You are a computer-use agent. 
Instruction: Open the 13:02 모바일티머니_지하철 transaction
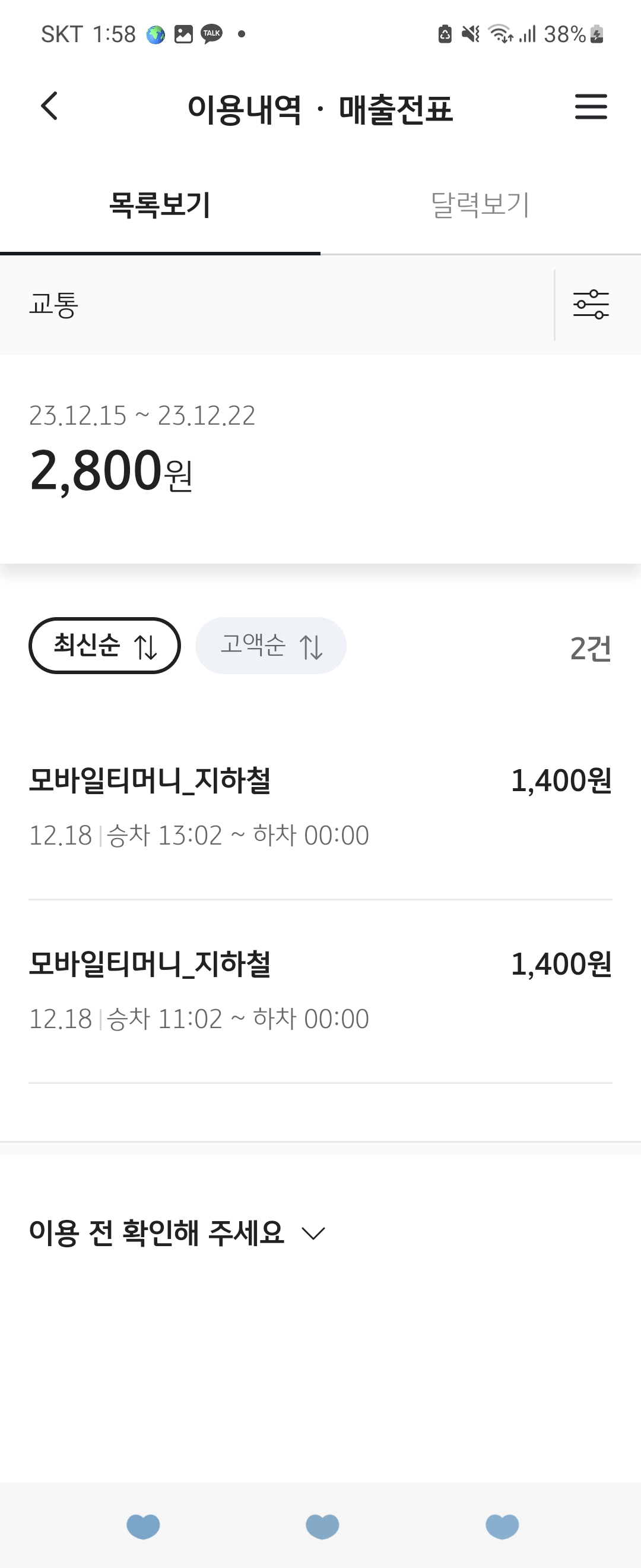[x=320, y=805]
